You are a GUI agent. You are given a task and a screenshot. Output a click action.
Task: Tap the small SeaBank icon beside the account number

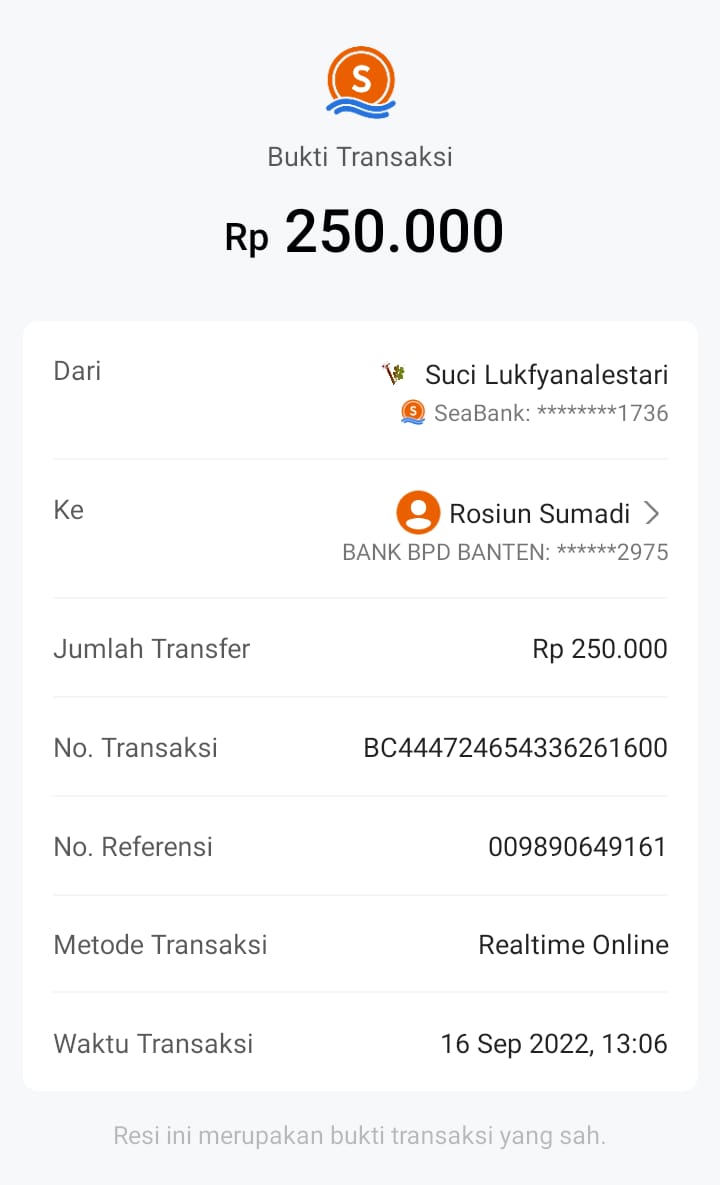coord(411,412)
